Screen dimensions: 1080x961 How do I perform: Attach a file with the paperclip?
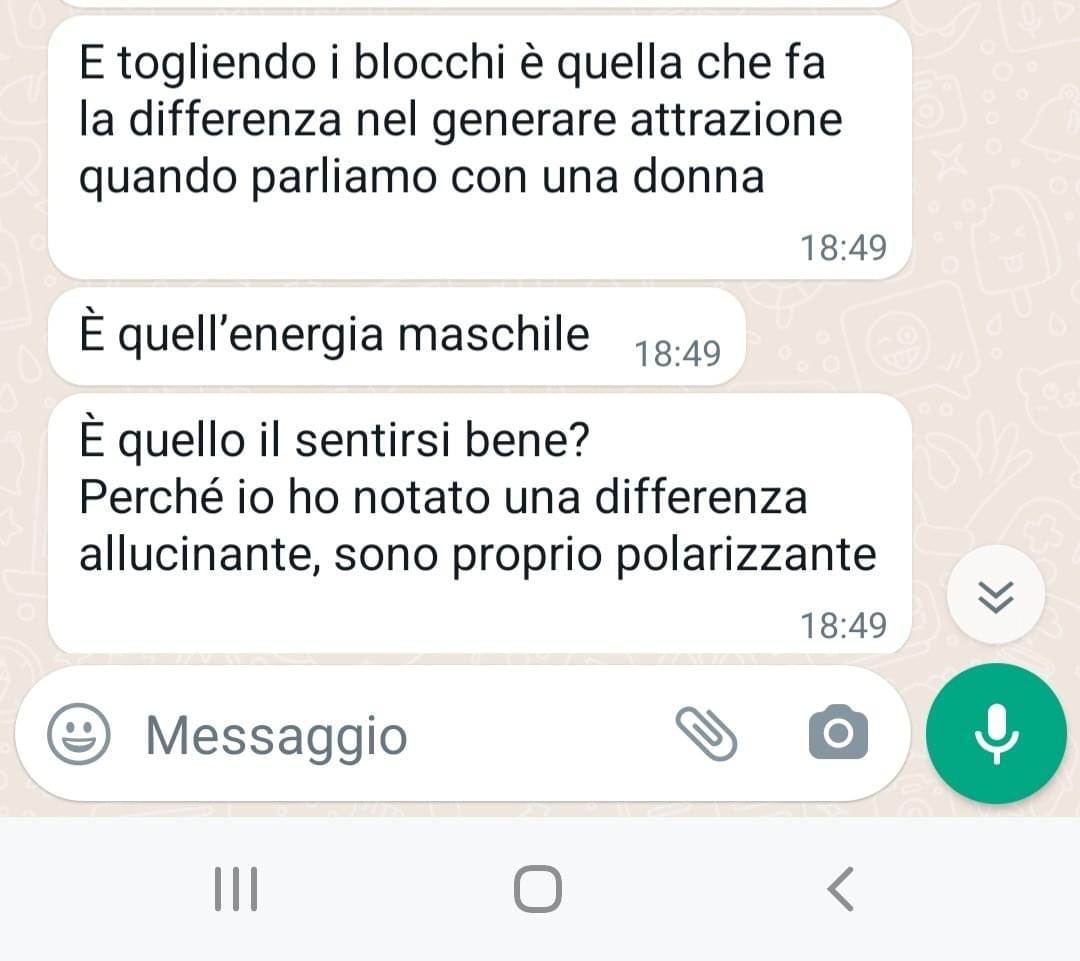706,736
